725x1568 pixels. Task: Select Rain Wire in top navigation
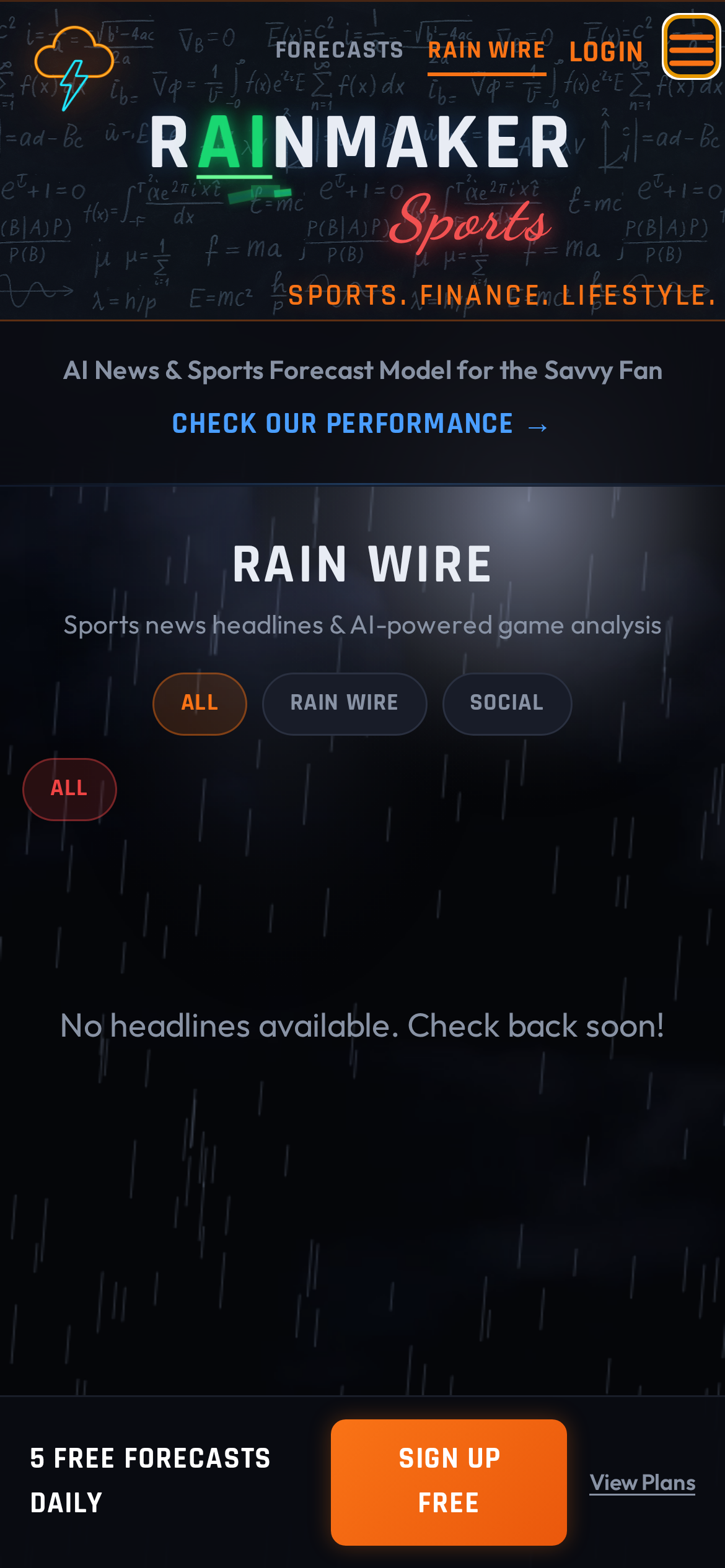pos(486,51)
